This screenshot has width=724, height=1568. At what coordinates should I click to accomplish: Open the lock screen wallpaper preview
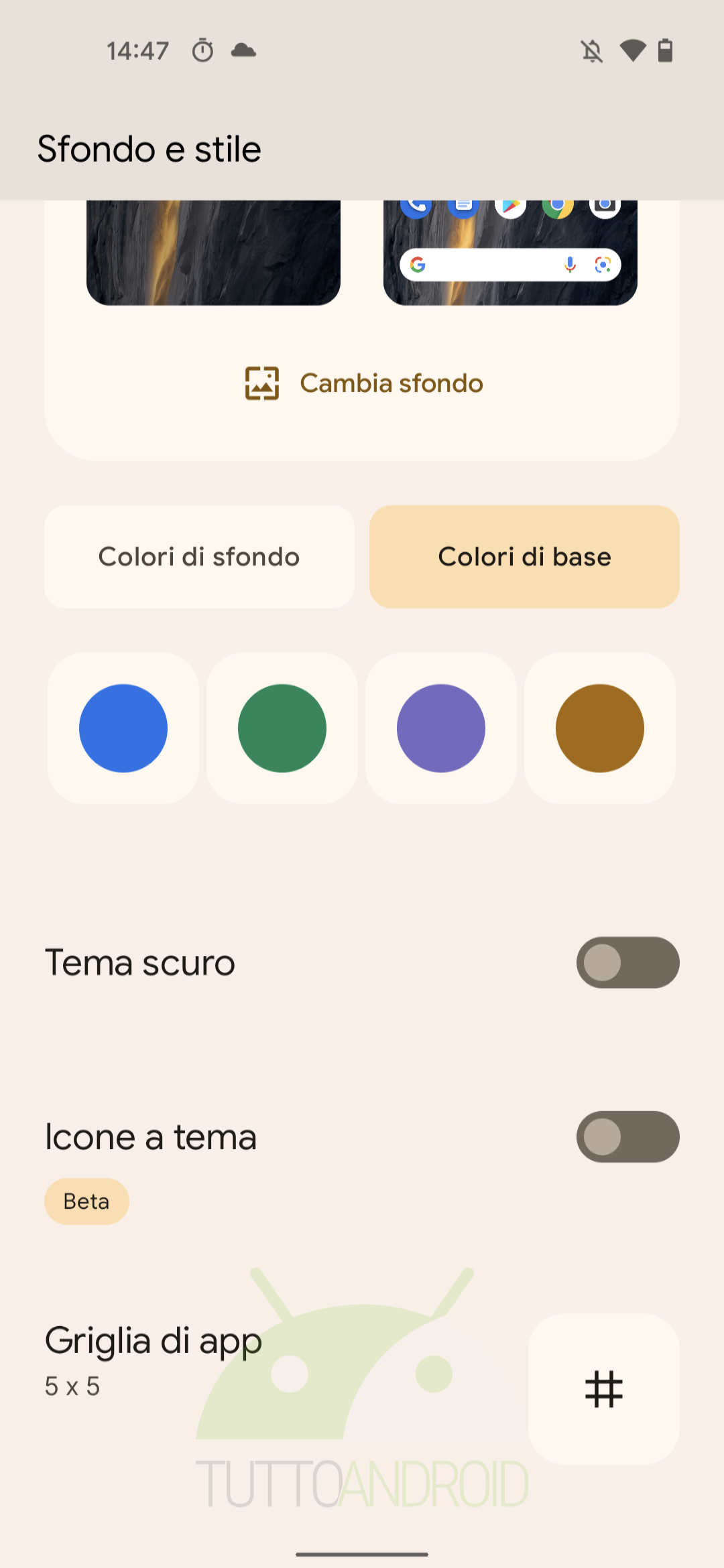[x=213, y=253]
